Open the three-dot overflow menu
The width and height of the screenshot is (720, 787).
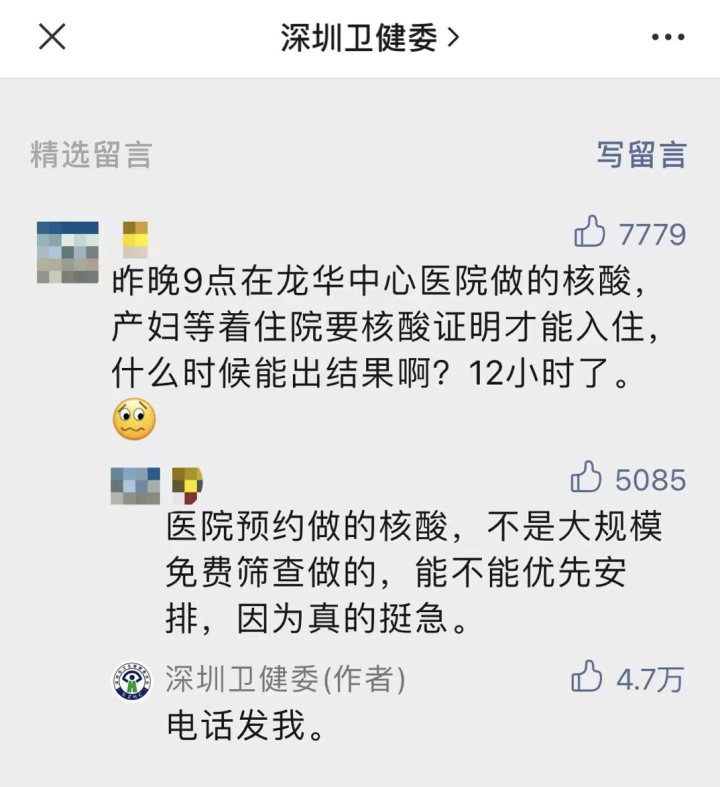pyautogui.click(x=667, y=38)
